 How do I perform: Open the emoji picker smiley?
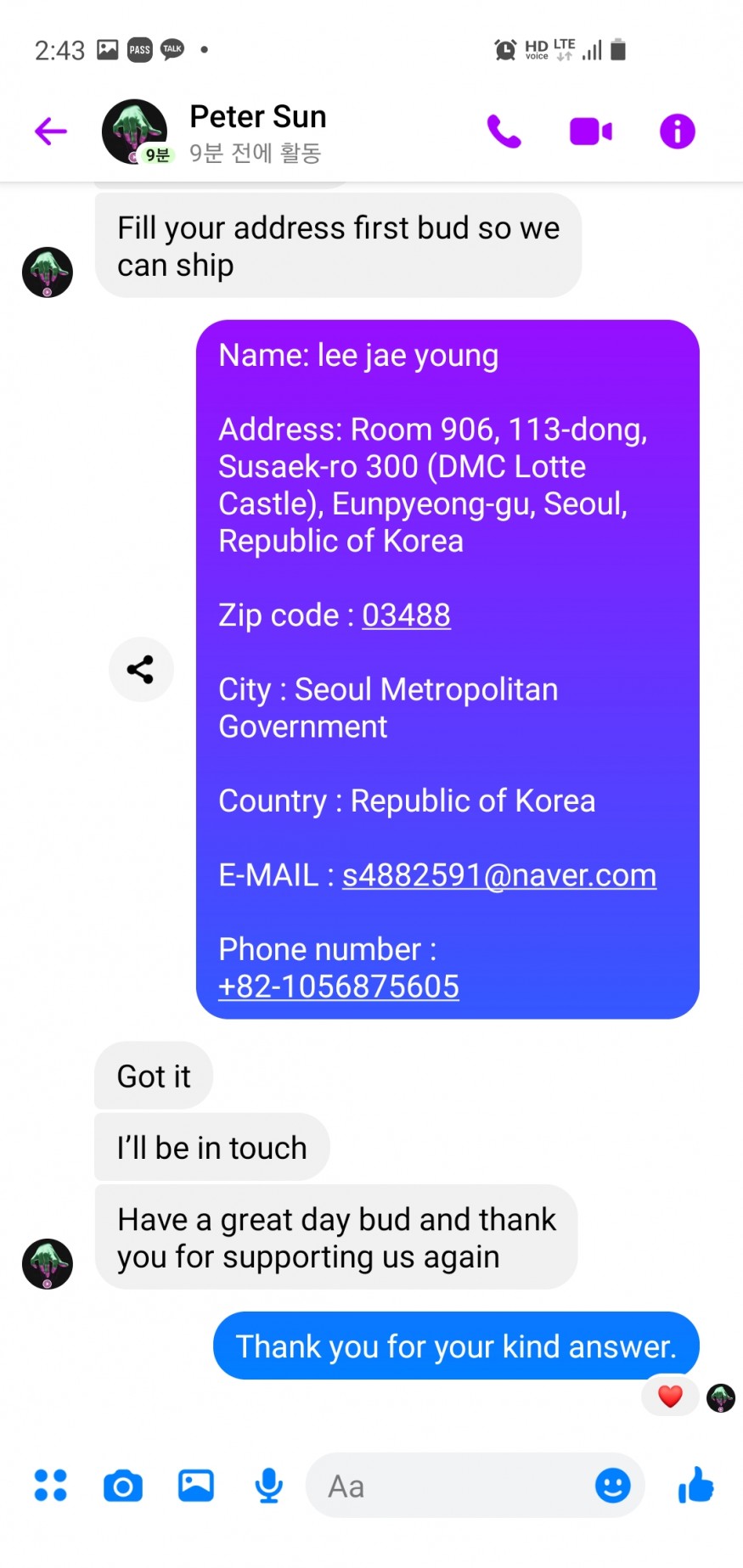pyautogui.click(x=612, y=1486)
